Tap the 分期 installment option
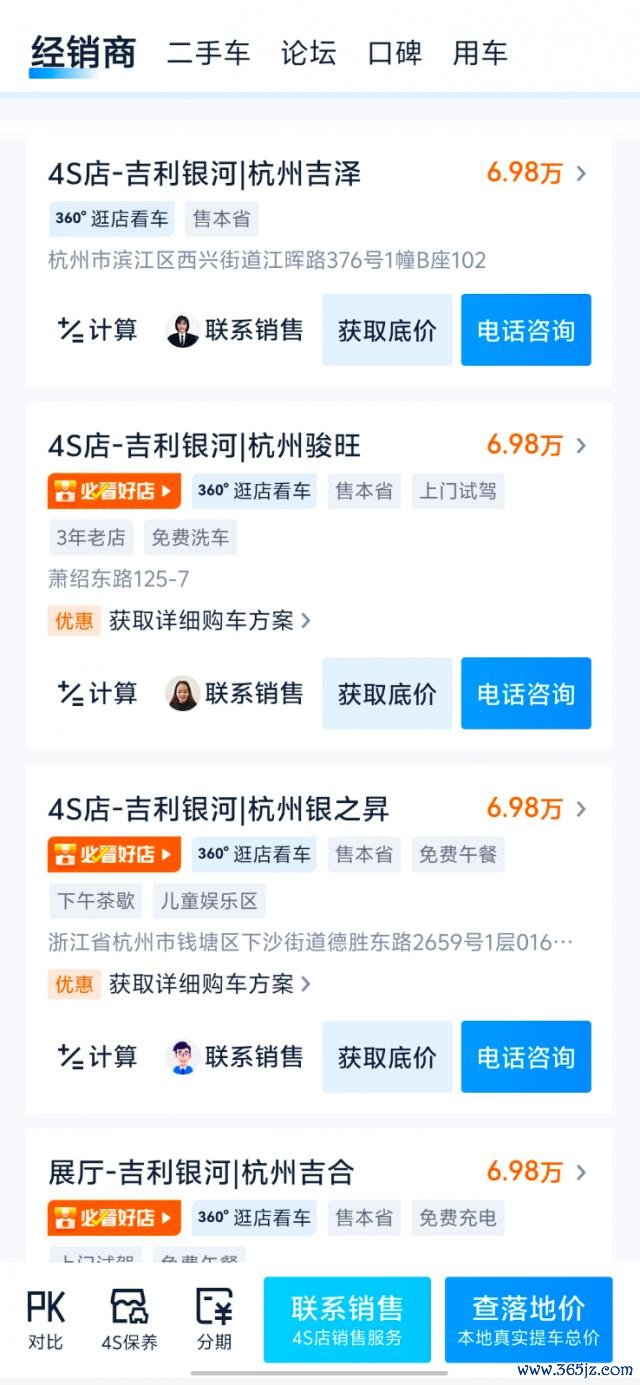This screenshot has height=1385, width=640. [214, 1320]
